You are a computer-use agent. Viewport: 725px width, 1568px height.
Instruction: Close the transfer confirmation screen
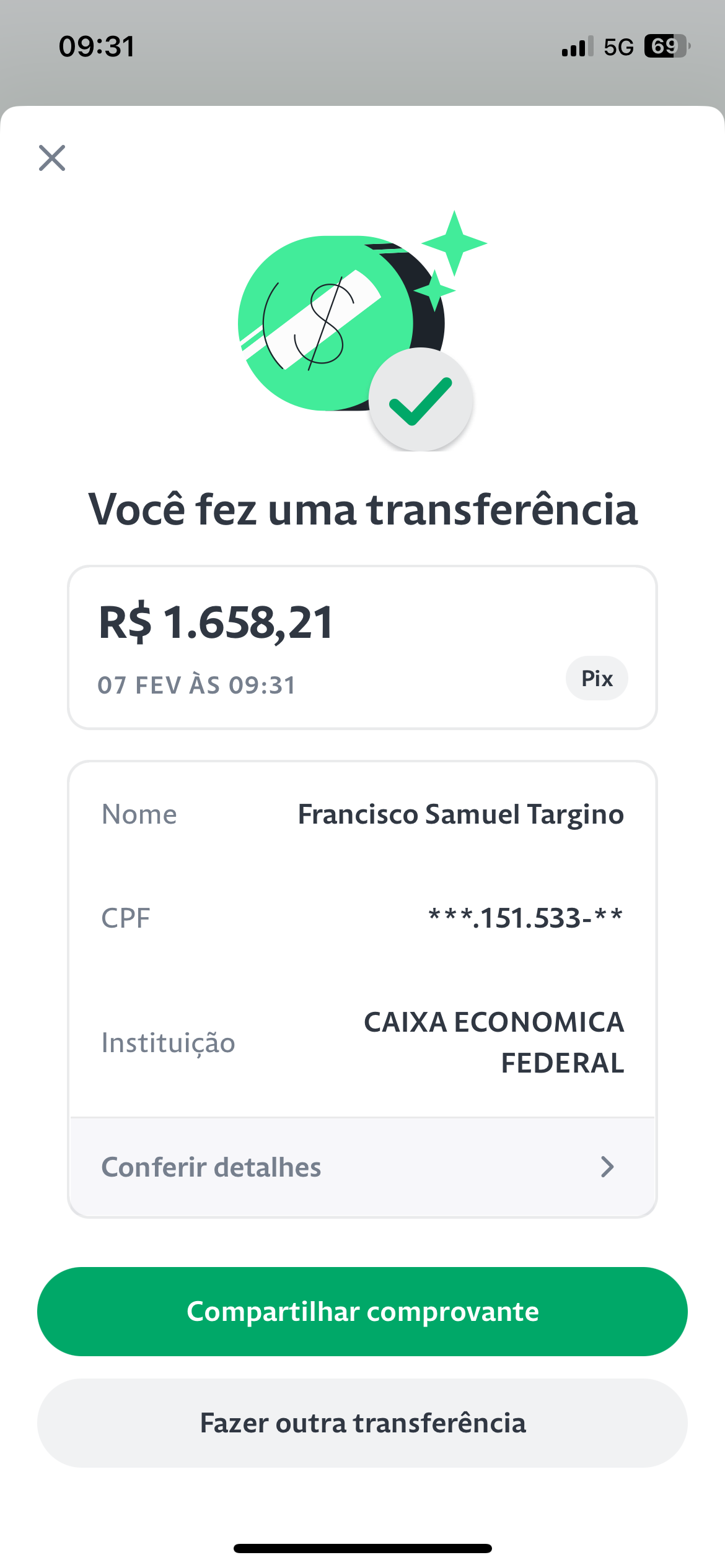coord(52,158)
